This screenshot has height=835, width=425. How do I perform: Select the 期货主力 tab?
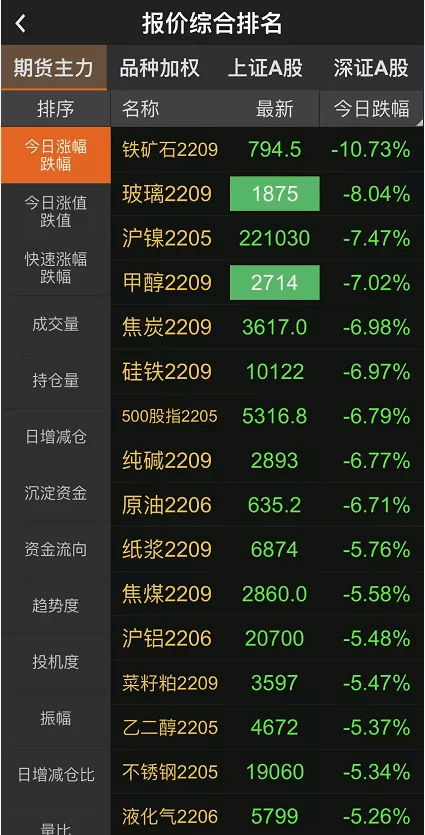[x=54, y=68]
